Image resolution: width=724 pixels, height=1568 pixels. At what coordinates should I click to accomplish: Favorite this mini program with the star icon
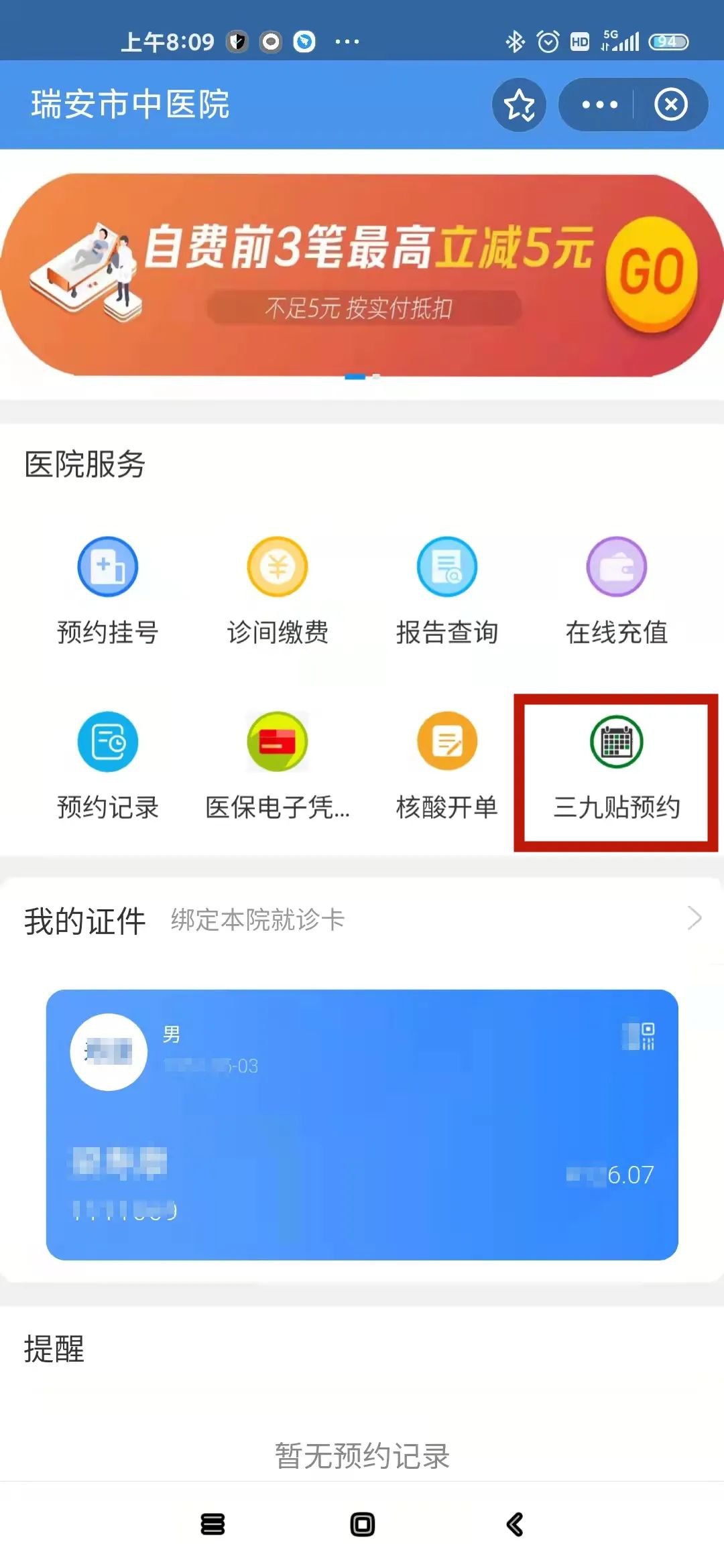[x=519, y=105]
